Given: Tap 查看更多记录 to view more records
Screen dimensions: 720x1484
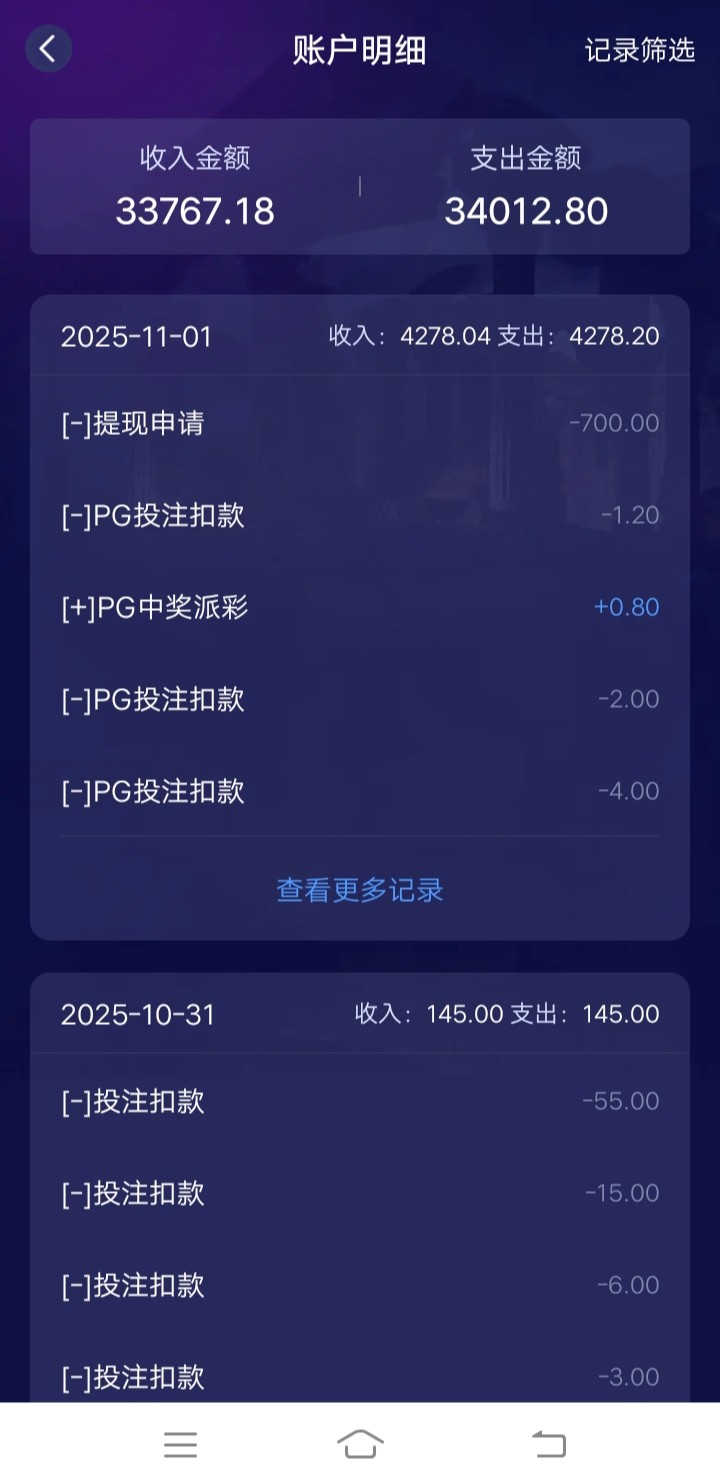Looking at the screenshot, I should (360, 890).
